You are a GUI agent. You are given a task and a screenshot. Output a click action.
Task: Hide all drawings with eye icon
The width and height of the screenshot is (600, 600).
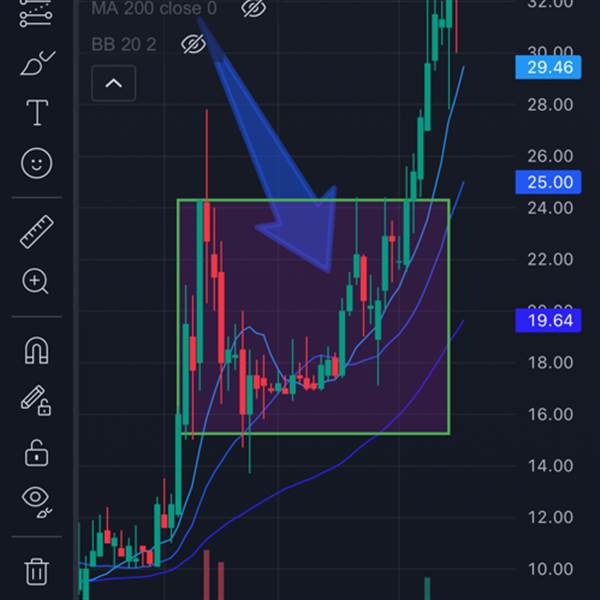coord(36,500)
